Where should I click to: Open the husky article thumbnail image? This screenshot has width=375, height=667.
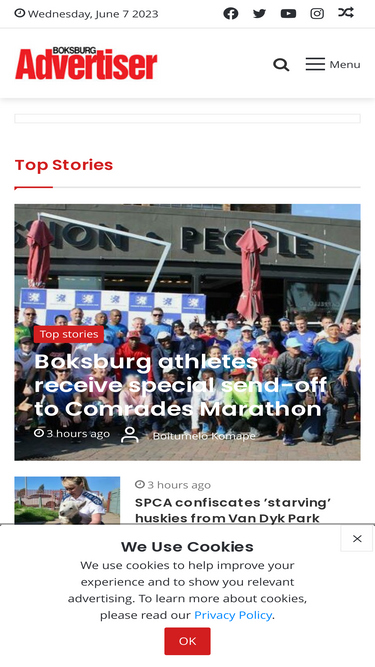click(67, 500)
